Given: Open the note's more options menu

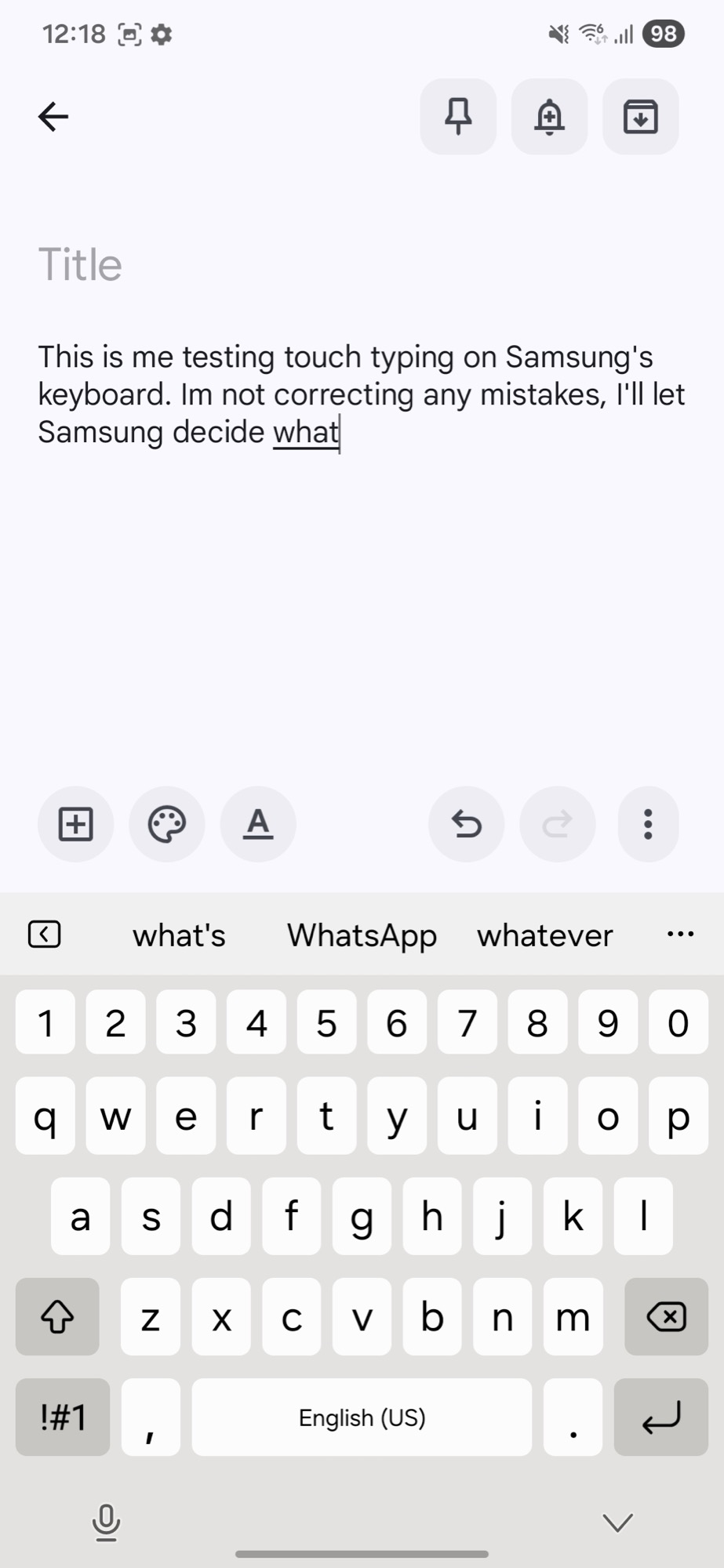Looking at the screenshot, I should point(648,824).
